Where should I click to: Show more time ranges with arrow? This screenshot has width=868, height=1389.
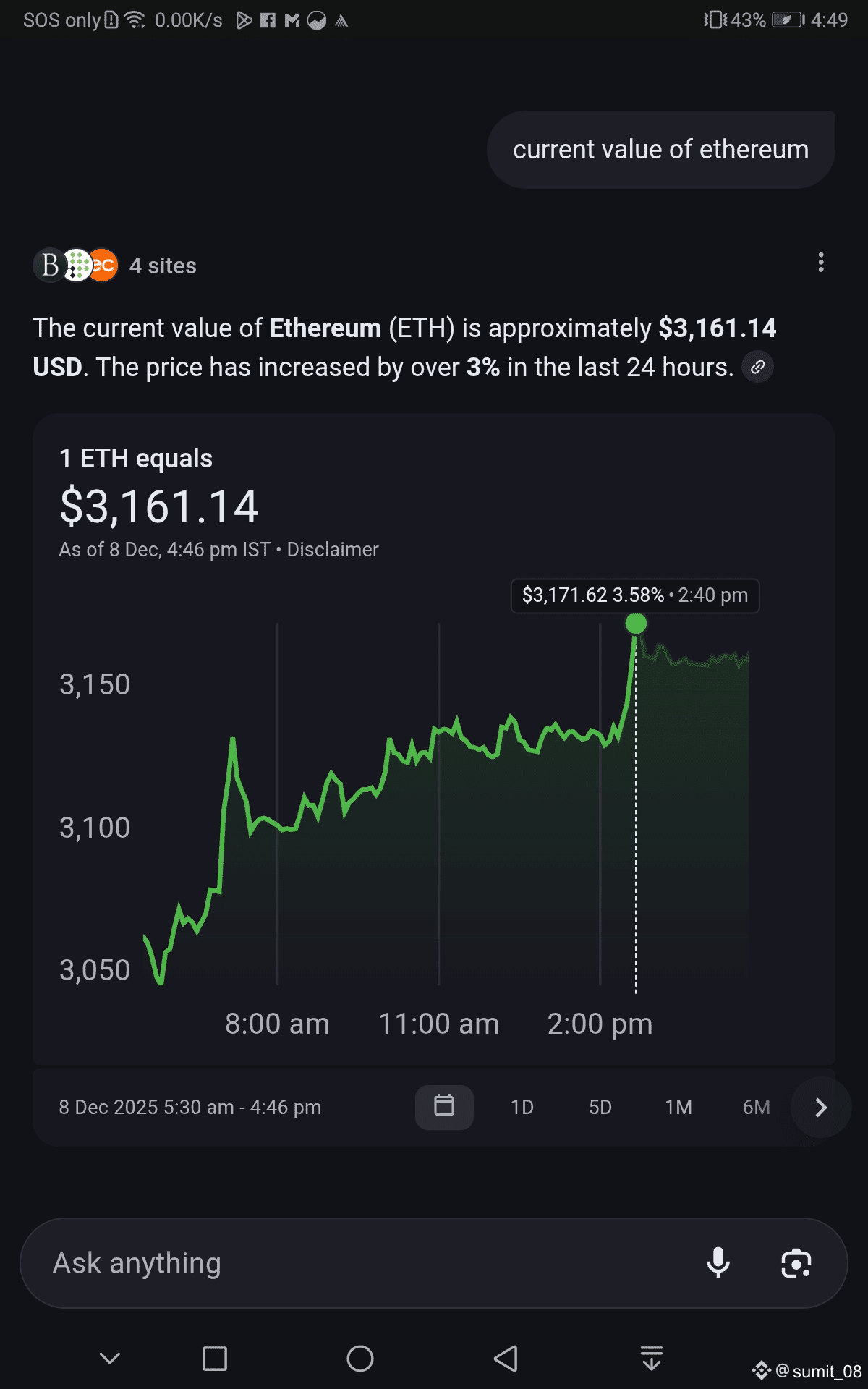820,1107
